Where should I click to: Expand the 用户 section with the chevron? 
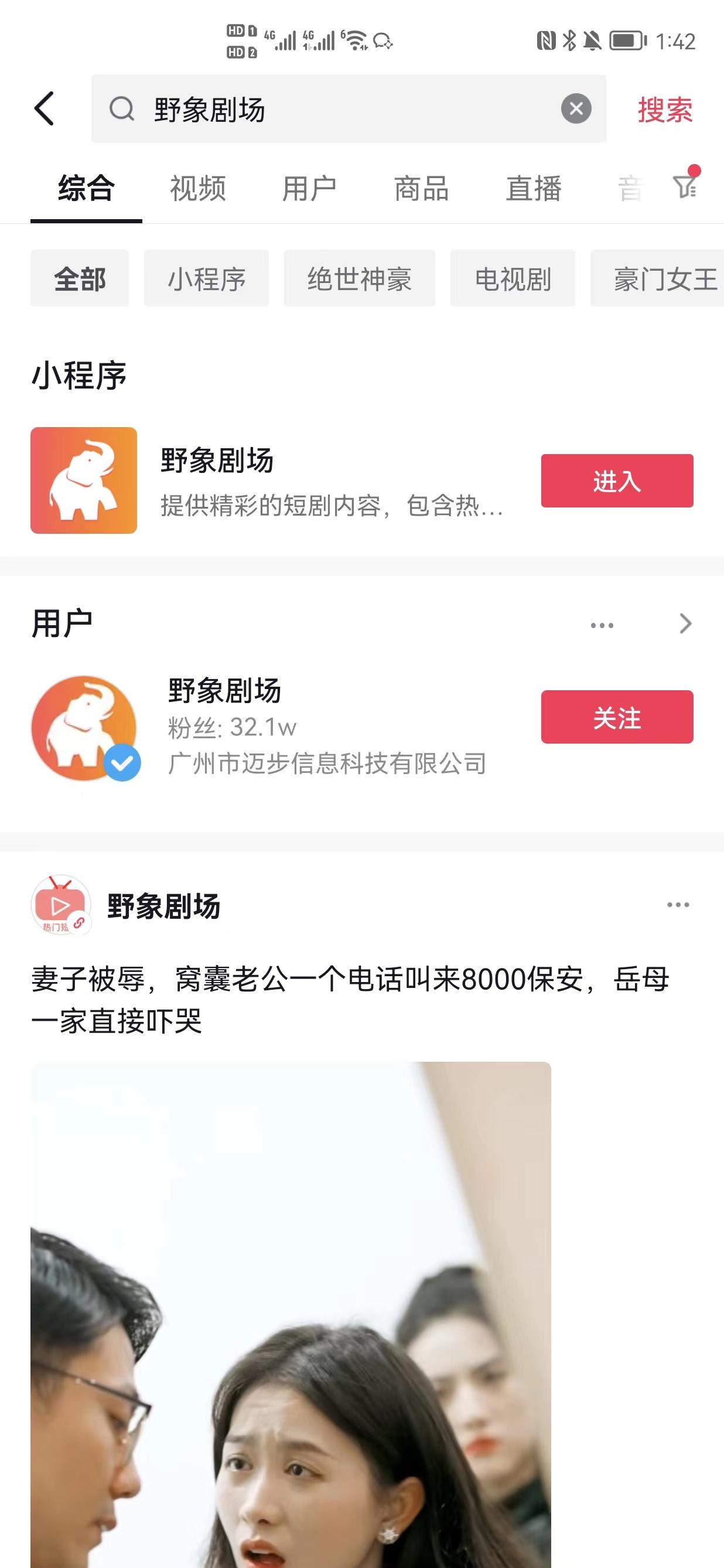point(686,624)
